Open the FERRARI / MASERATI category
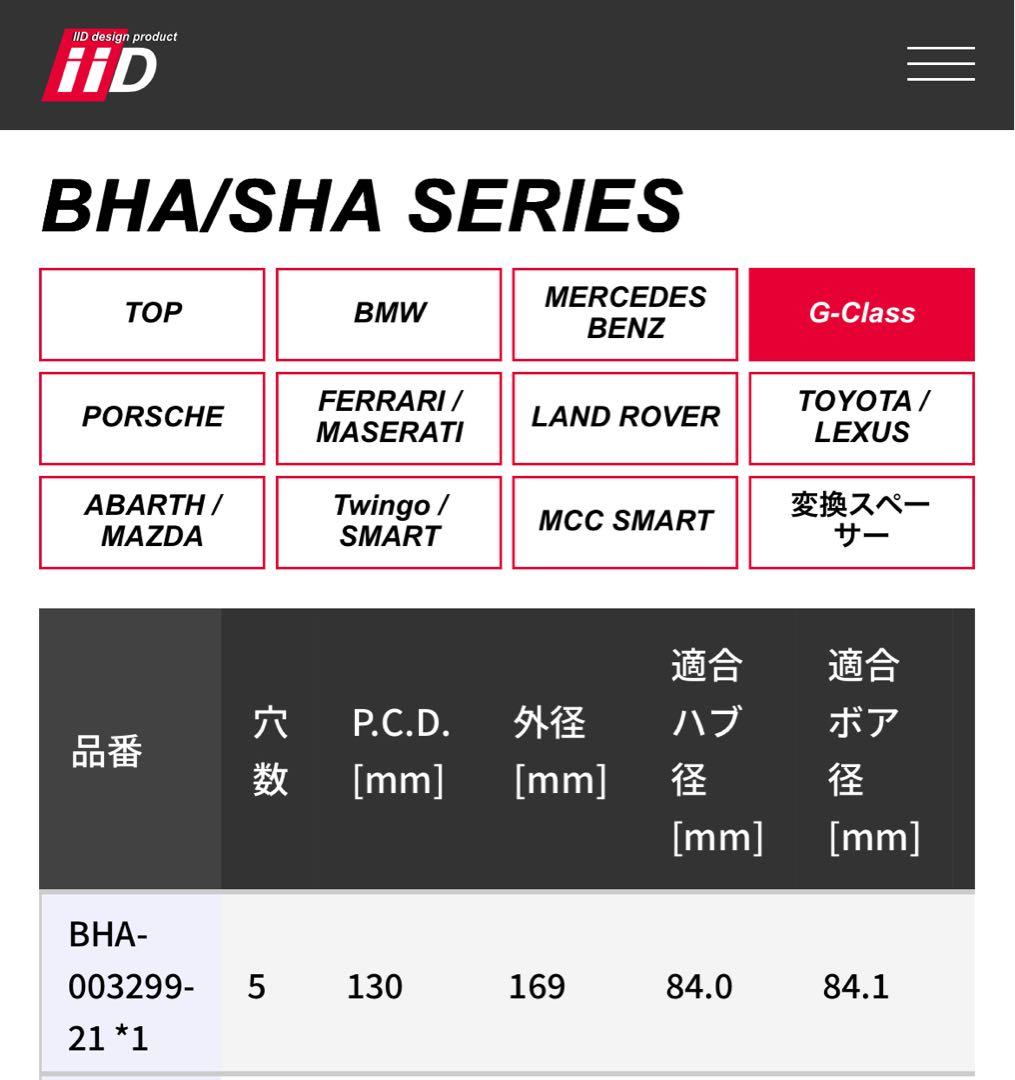The height and width of the screenshot is (1080, 1015). (389, 418)
